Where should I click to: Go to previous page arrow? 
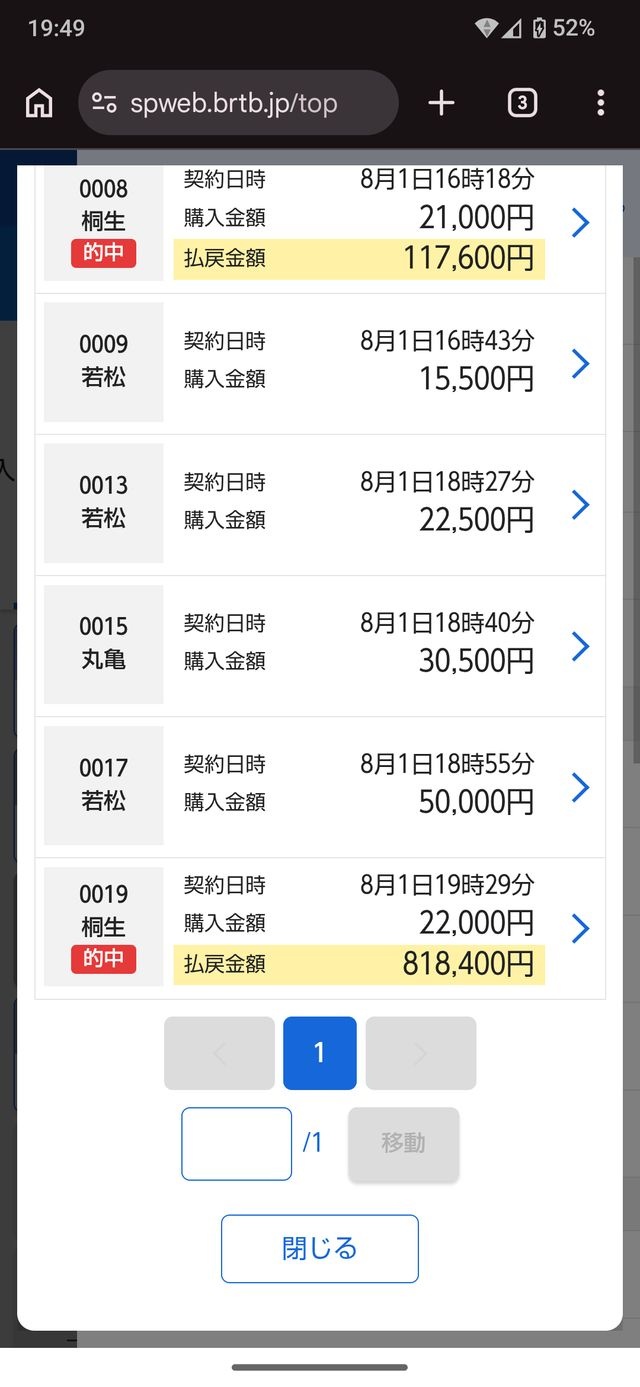[220, 1053]
